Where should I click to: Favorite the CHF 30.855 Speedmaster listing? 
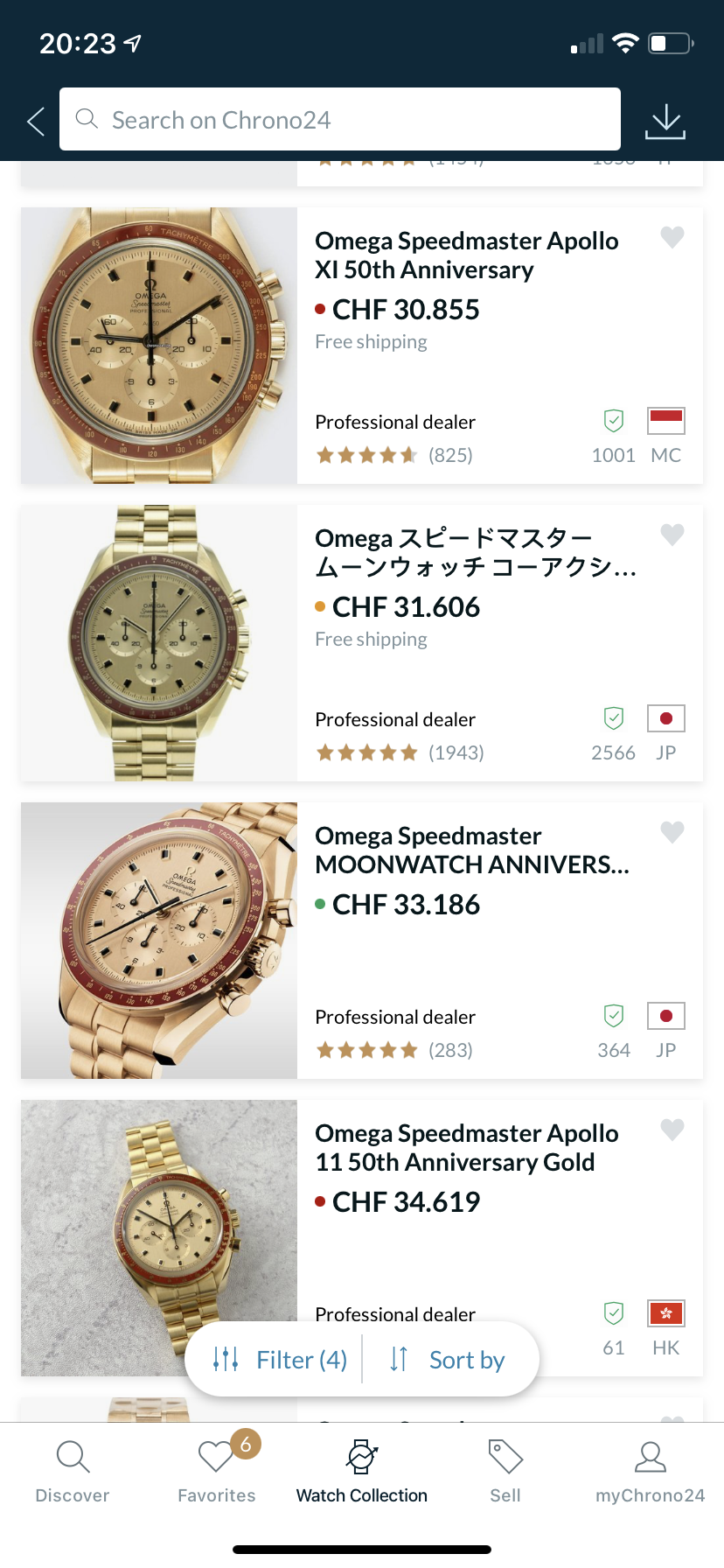point(672,237)
